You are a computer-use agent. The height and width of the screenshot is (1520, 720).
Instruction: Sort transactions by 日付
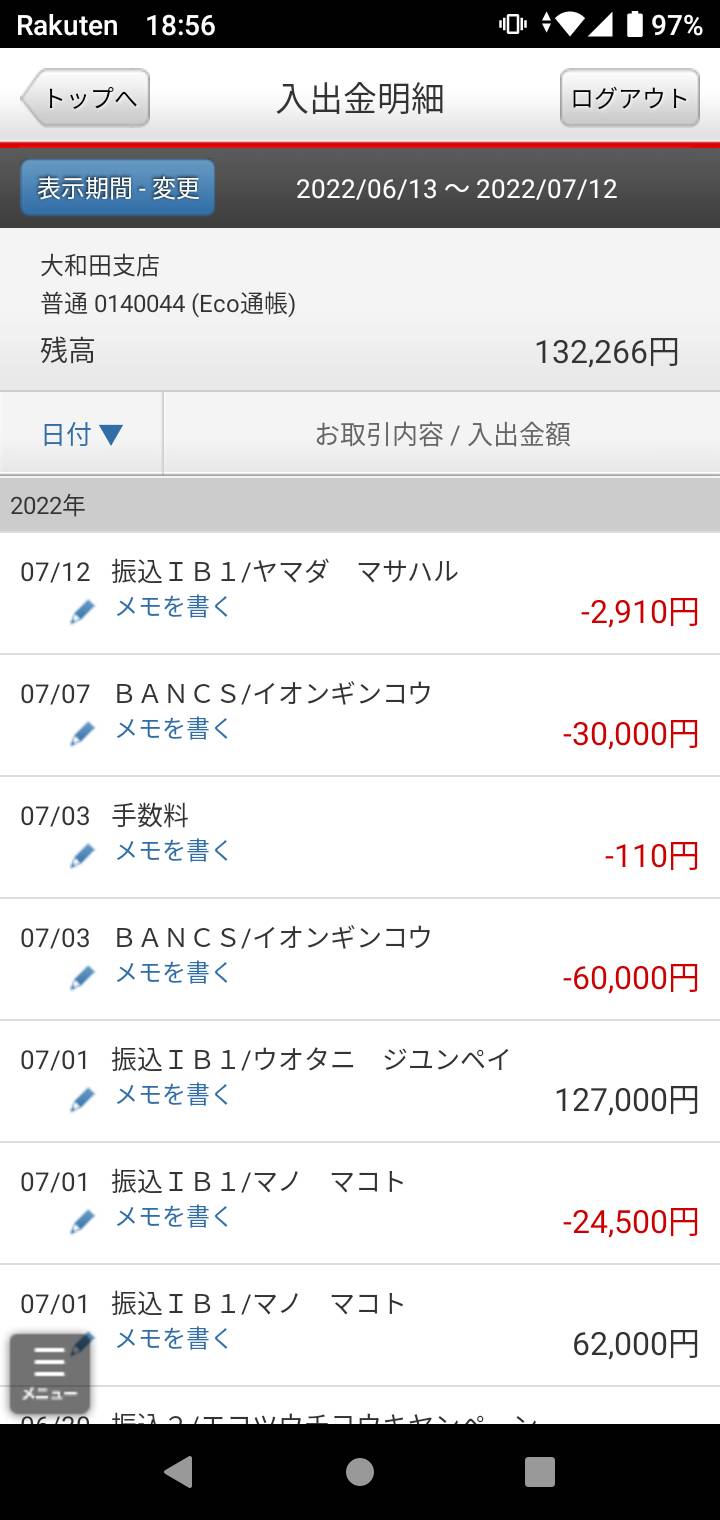point(82,434)
